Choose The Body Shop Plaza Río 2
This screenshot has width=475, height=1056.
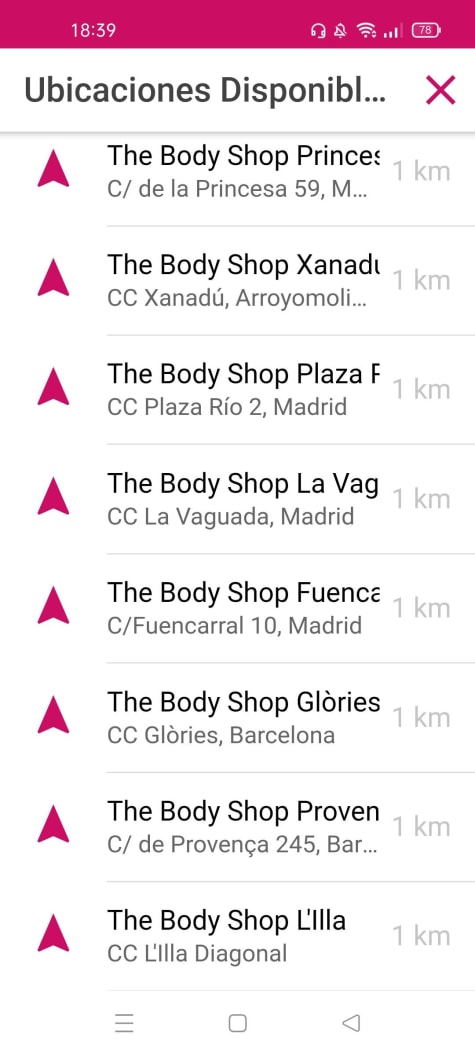[237, 389]
